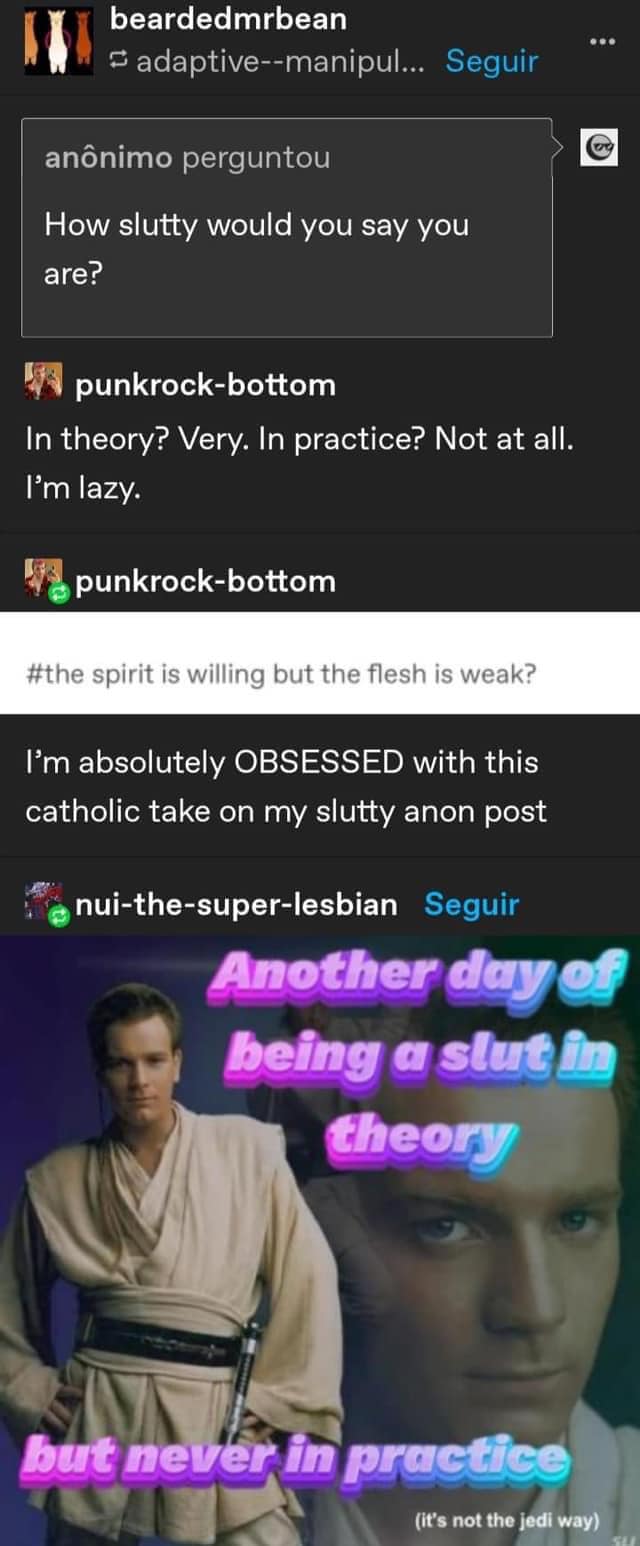Tap Seguir beside nui-the-super-lesbian

pos(471,904)
